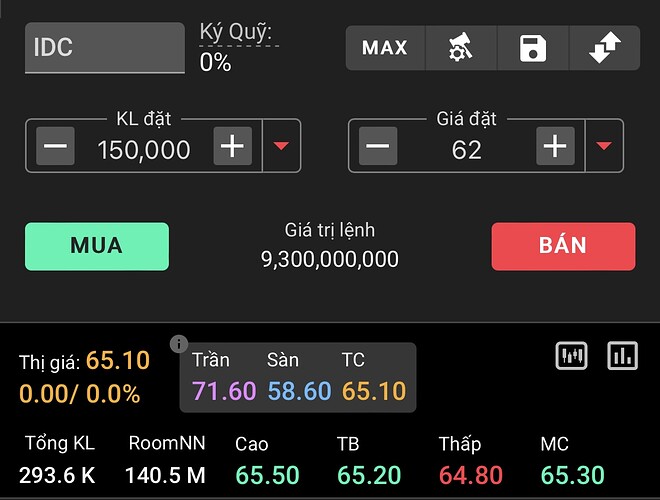The height and width of the screenshot is (500, 660).
Task: Expand the Giá đặt dropdown arrow
Action: (603, 147)
